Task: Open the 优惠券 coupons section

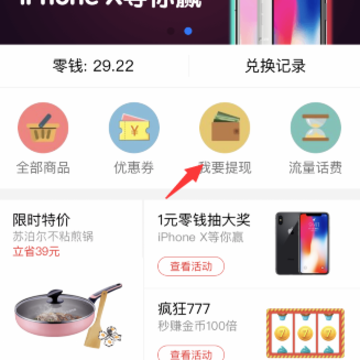Action: tap(134, 139)
